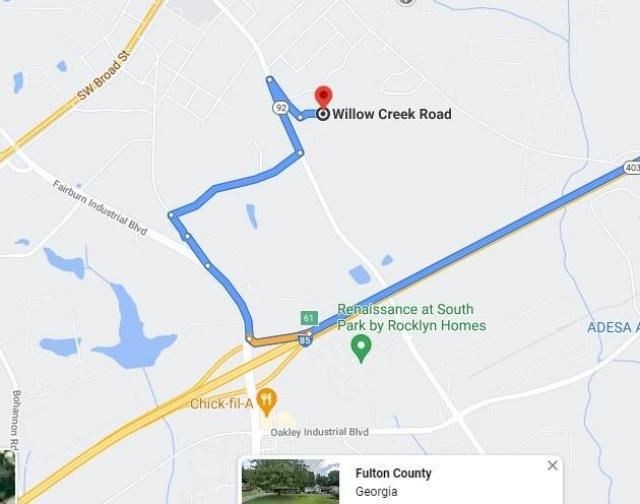Select the Chick-fil-A restaurant pin
This screenshot has height=504, width=640.
click(266, 402)
